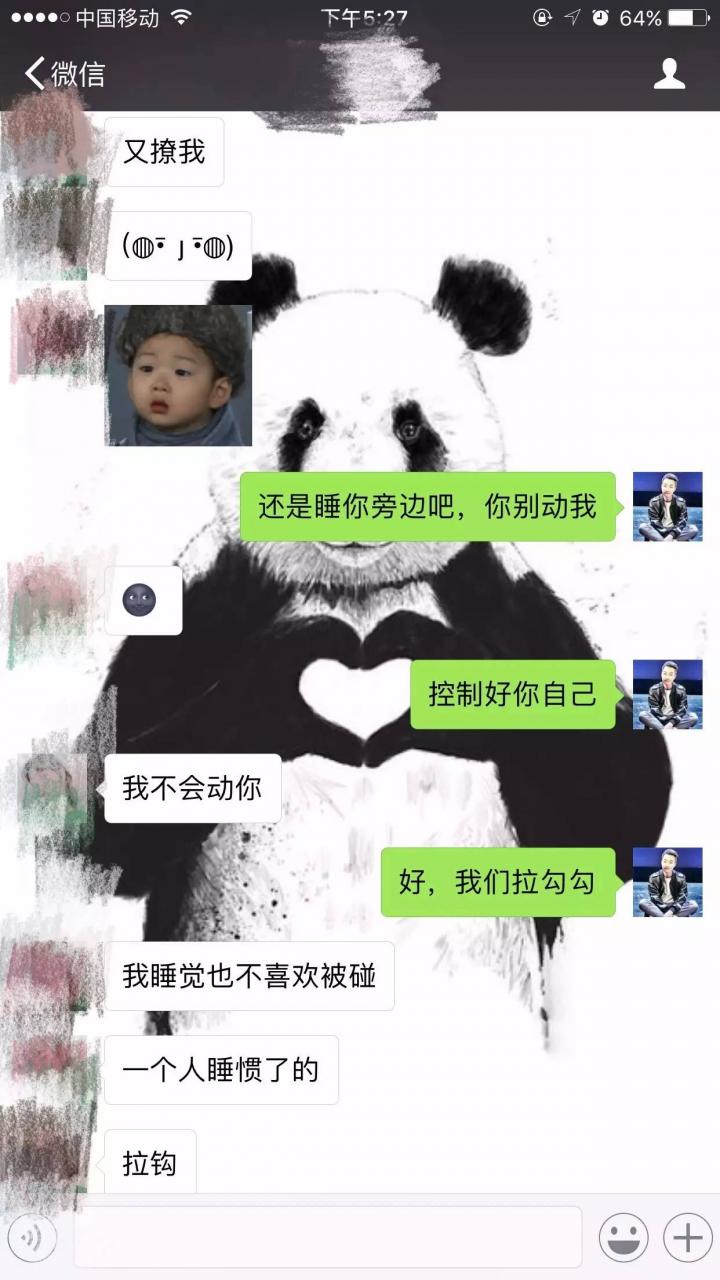Open sender avatar beside 控制好你自己
The image size is (720, 1280).
(667, 694)
